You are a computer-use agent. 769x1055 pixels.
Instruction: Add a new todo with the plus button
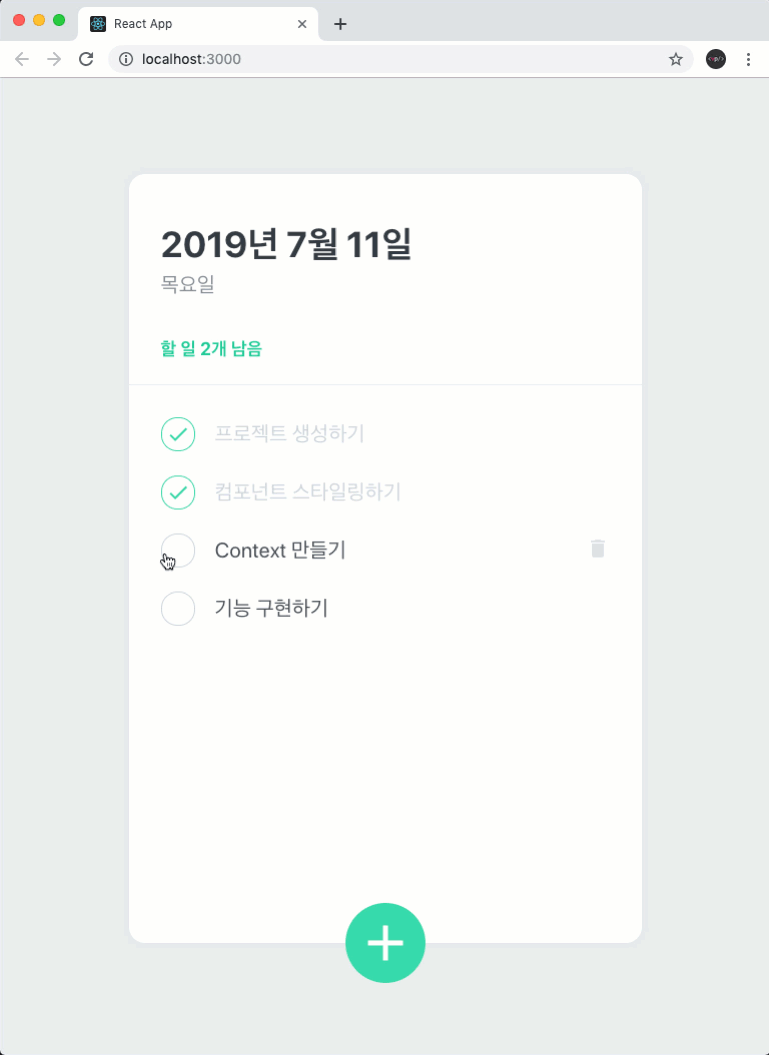(x=385, y=942)
